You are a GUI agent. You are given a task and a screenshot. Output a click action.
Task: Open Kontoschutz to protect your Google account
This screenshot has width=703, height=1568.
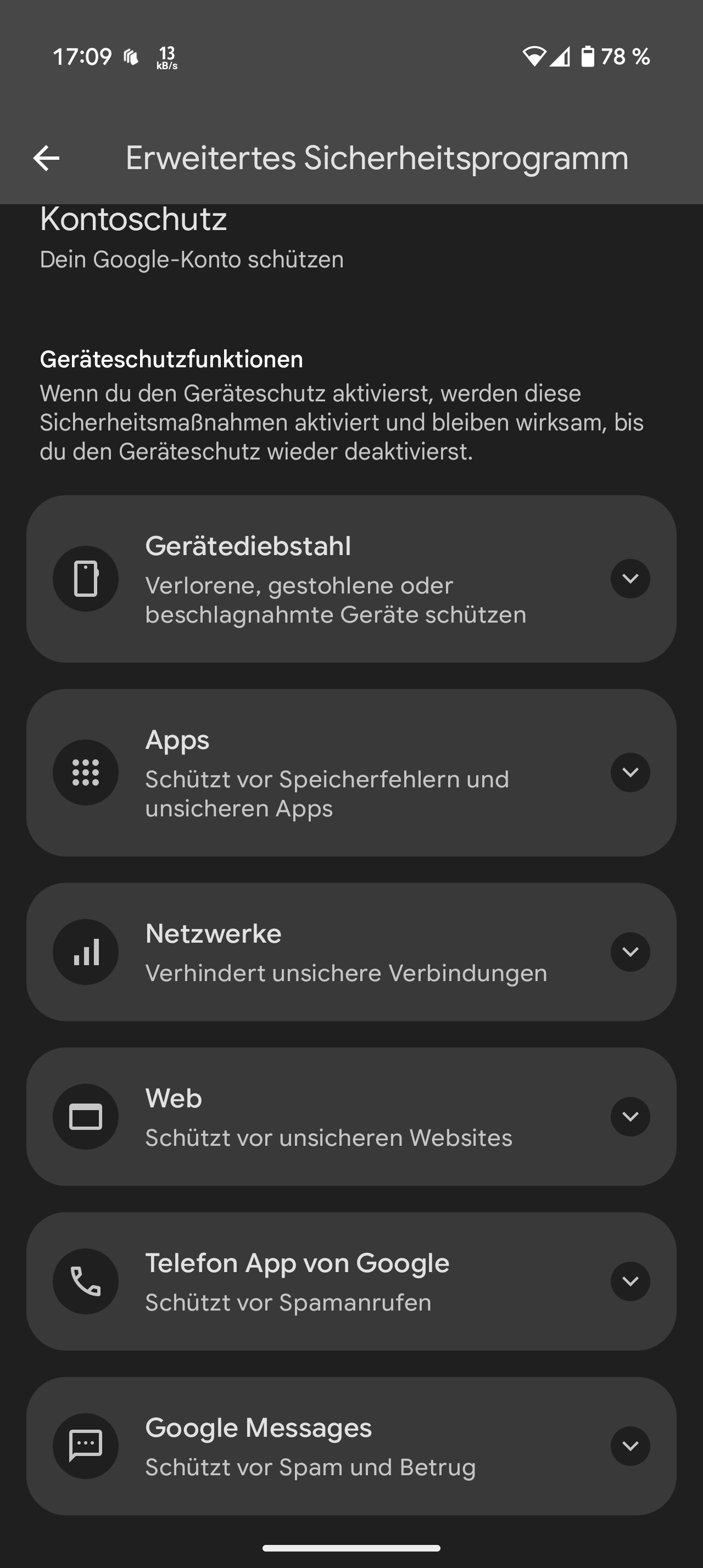point(351,239)
